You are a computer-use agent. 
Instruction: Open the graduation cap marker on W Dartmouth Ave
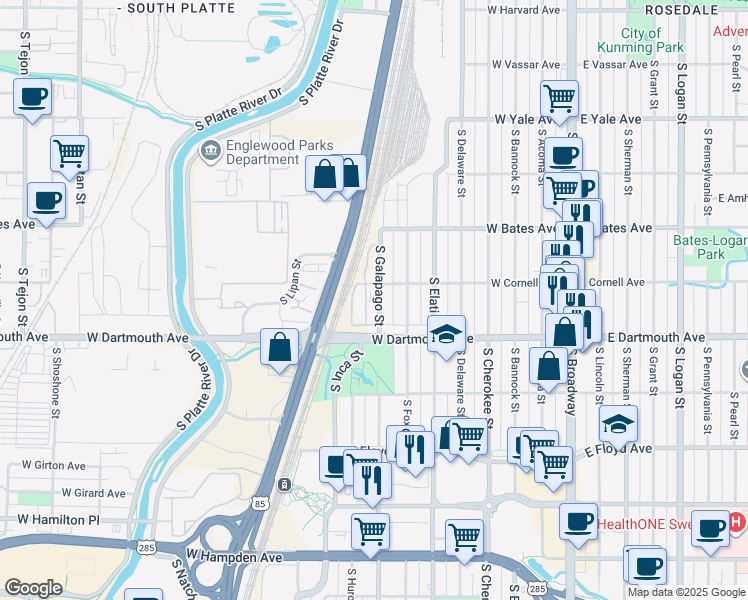point(447,335)
